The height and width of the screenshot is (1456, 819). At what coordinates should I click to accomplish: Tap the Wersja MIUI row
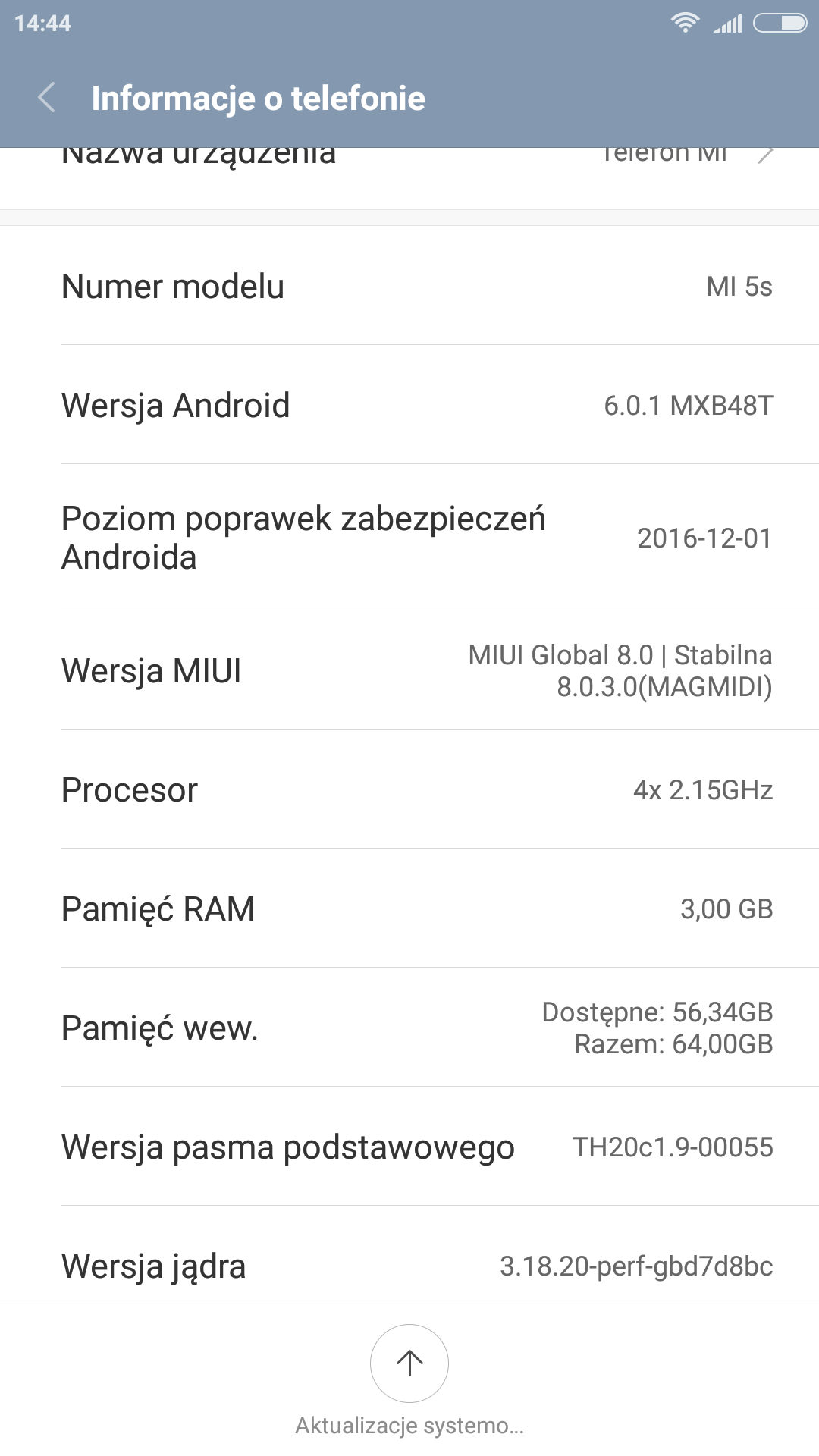click(409, 670)
